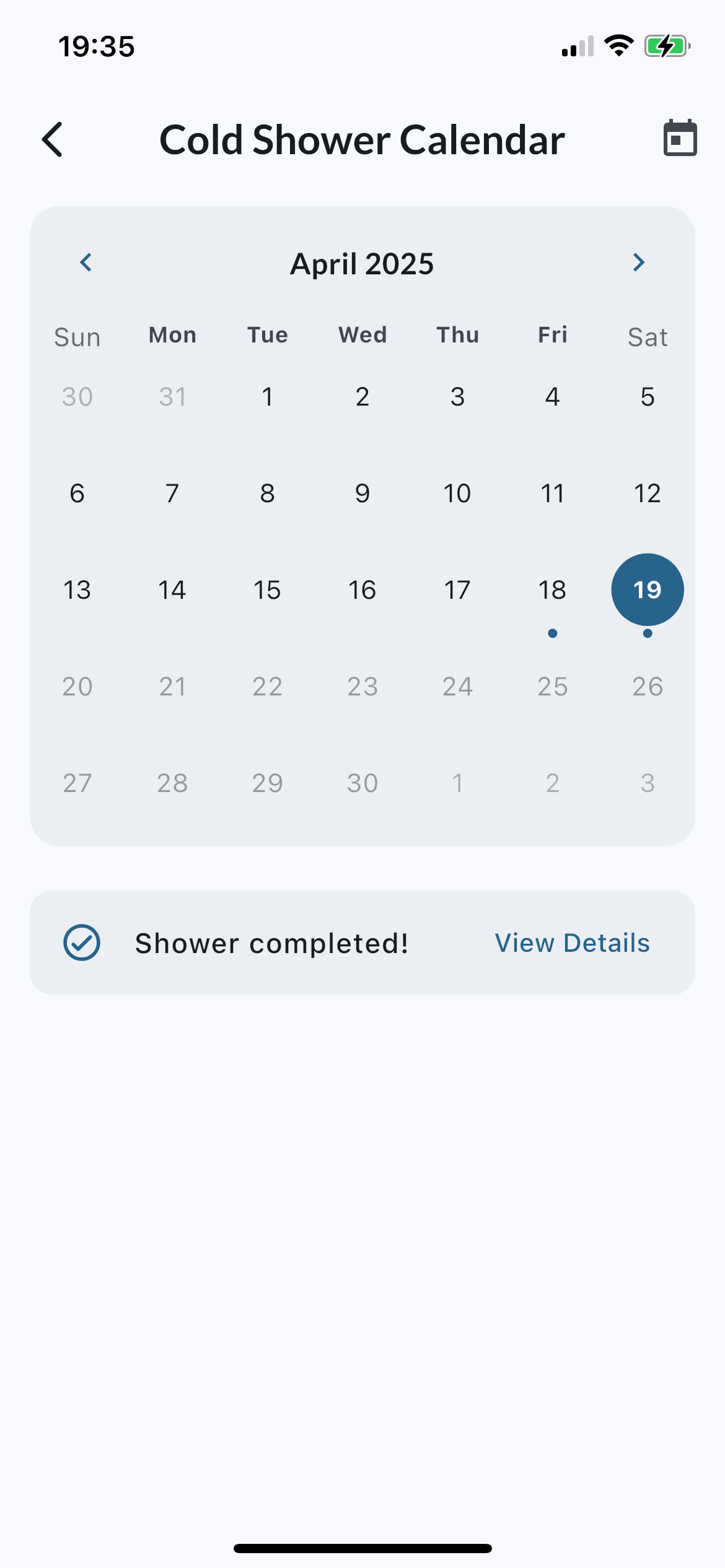Choose April 1 in the calendar
The height and width of the screenshot is (1568, 725).
click(x=267, y=397)
